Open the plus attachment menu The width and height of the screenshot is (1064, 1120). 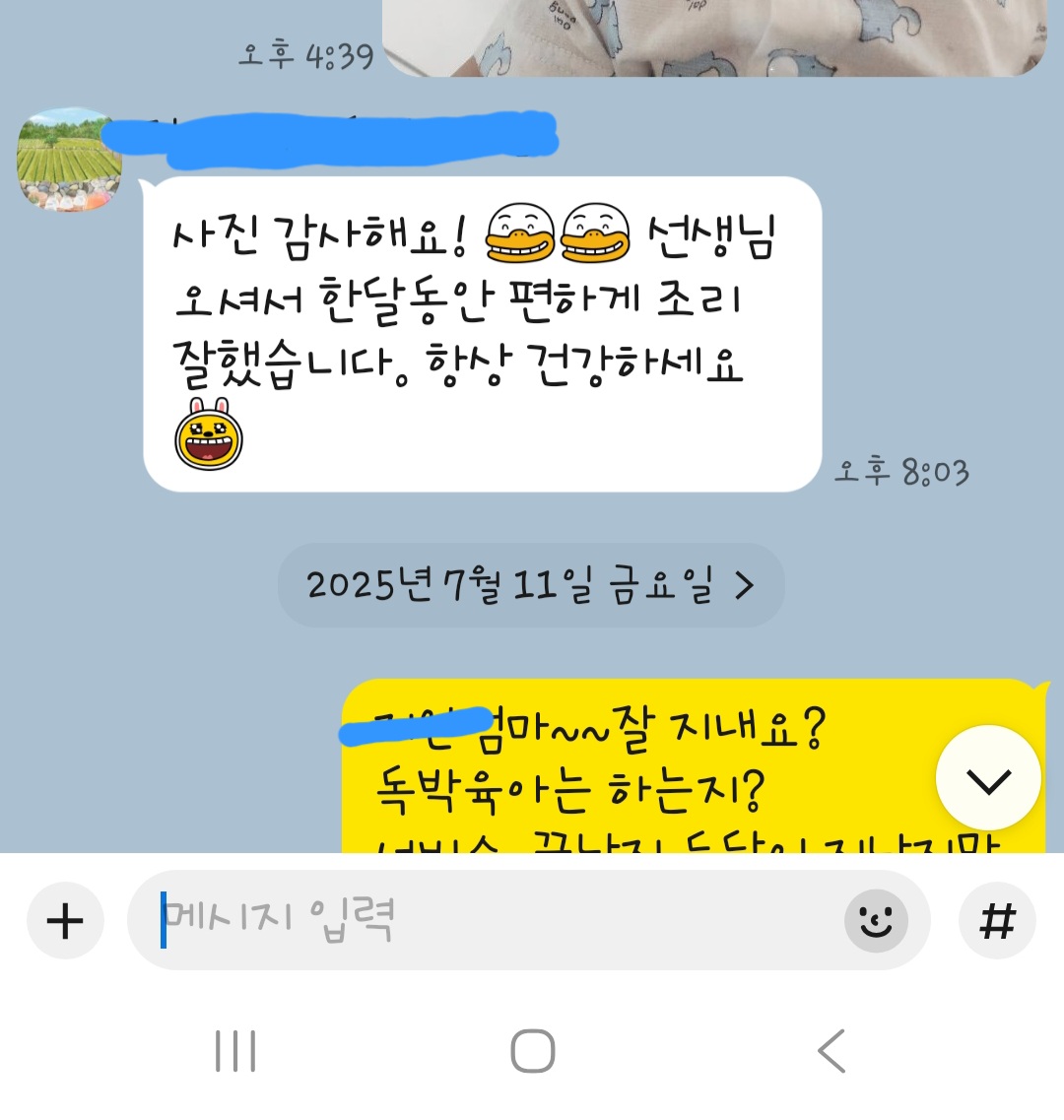pos(65,921)
